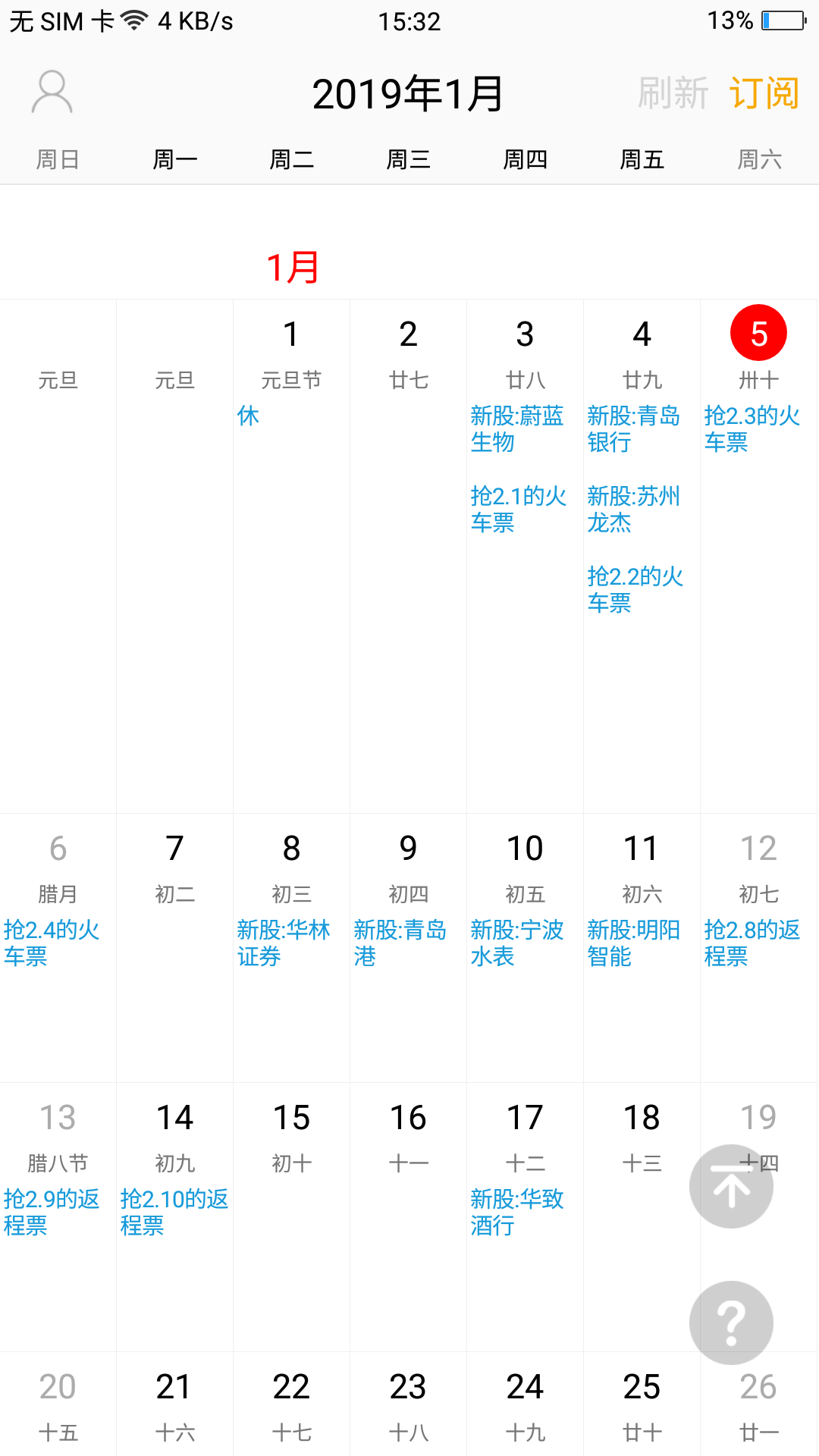
Task: Open event 抢2.3的火车票
Action: pyautogui.click(x=751, y=428)
